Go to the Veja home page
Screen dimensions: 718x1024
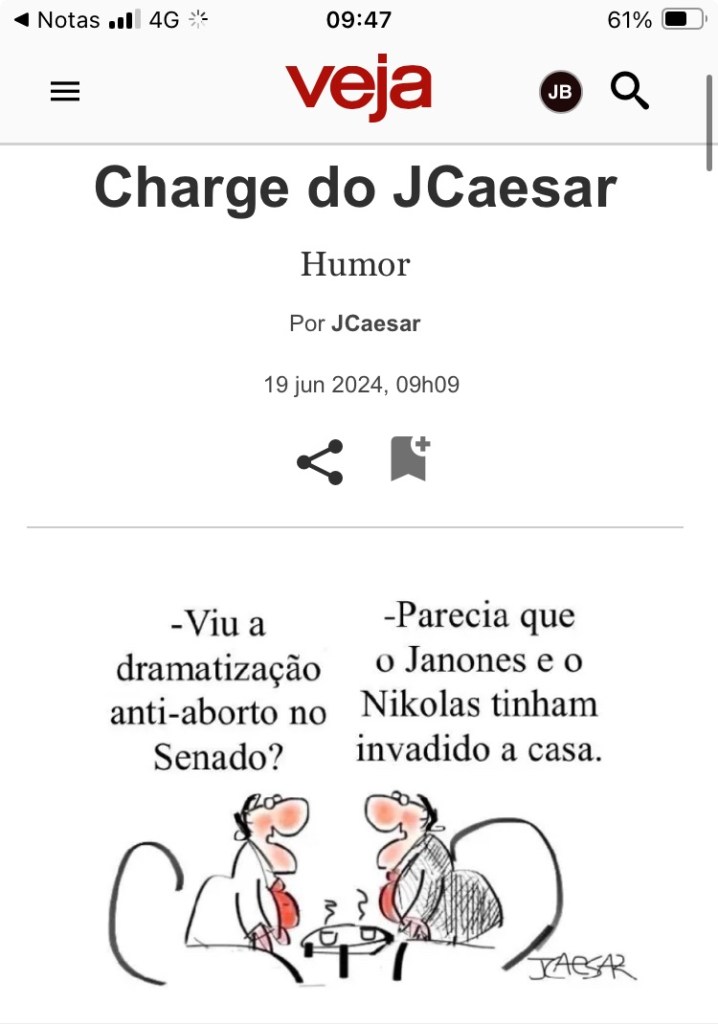(x=358, y=88)
